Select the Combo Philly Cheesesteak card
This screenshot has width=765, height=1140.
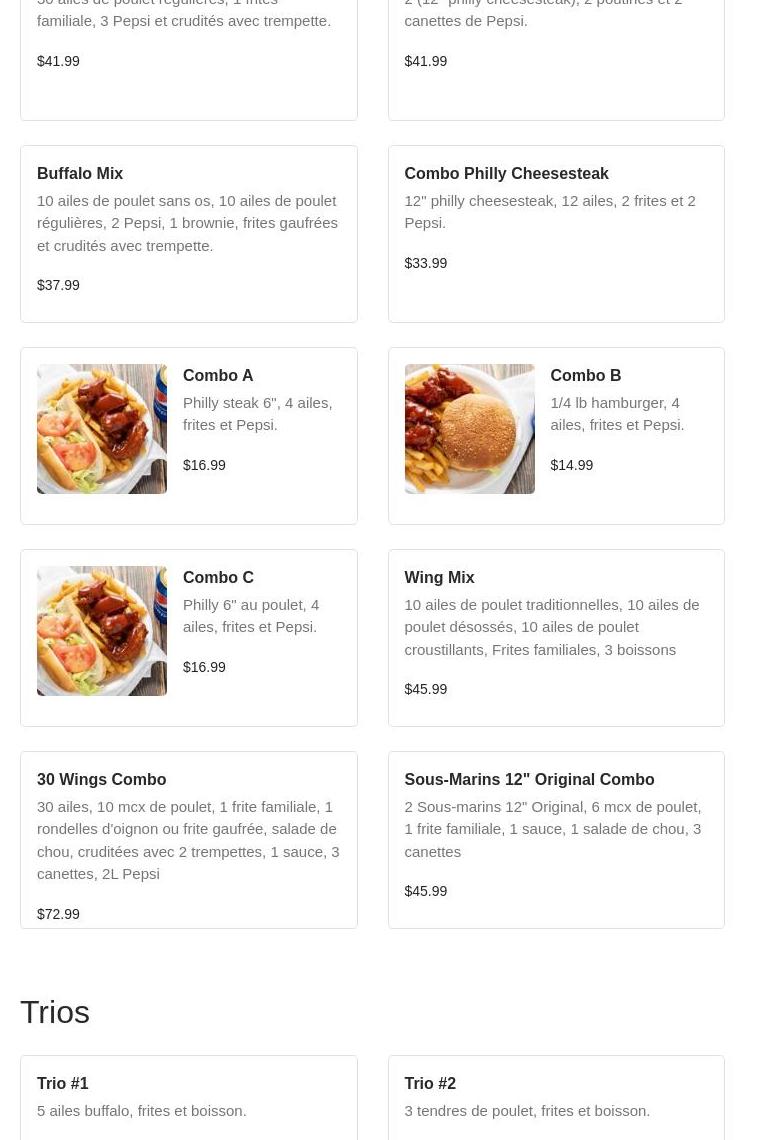tap(555, 234)
